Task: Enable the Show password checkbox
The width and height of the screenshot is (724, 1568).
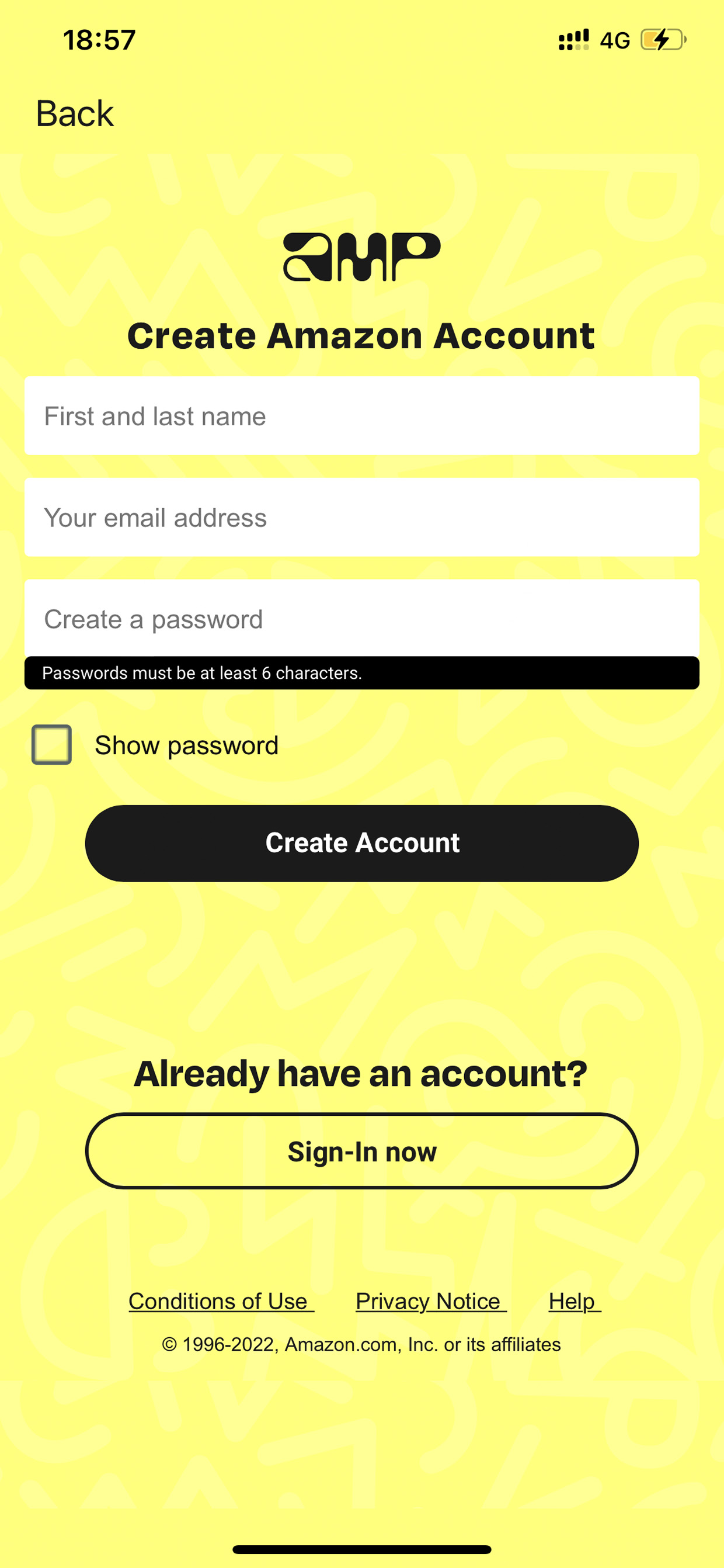Action: (x=52, y=744)
